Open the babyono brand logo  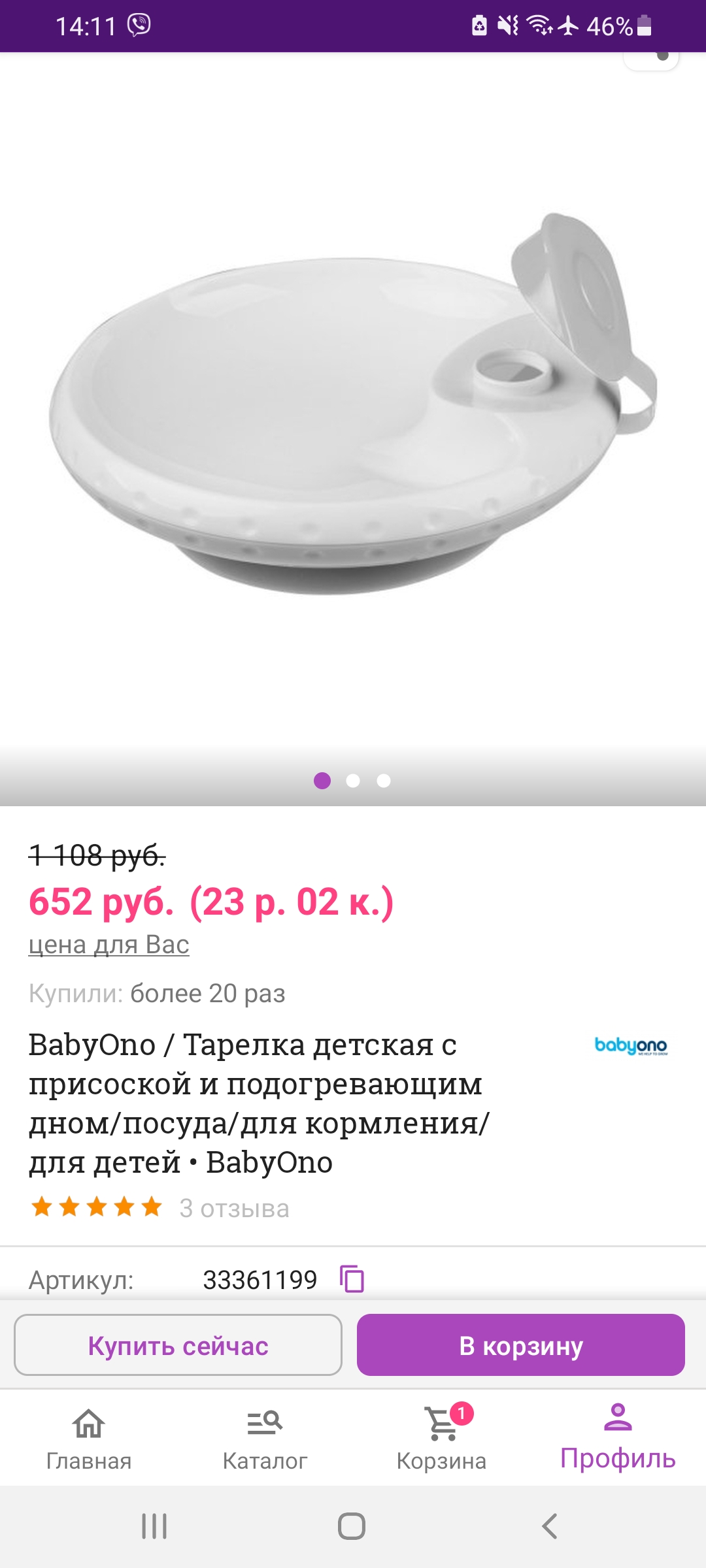click(631, 1045)
